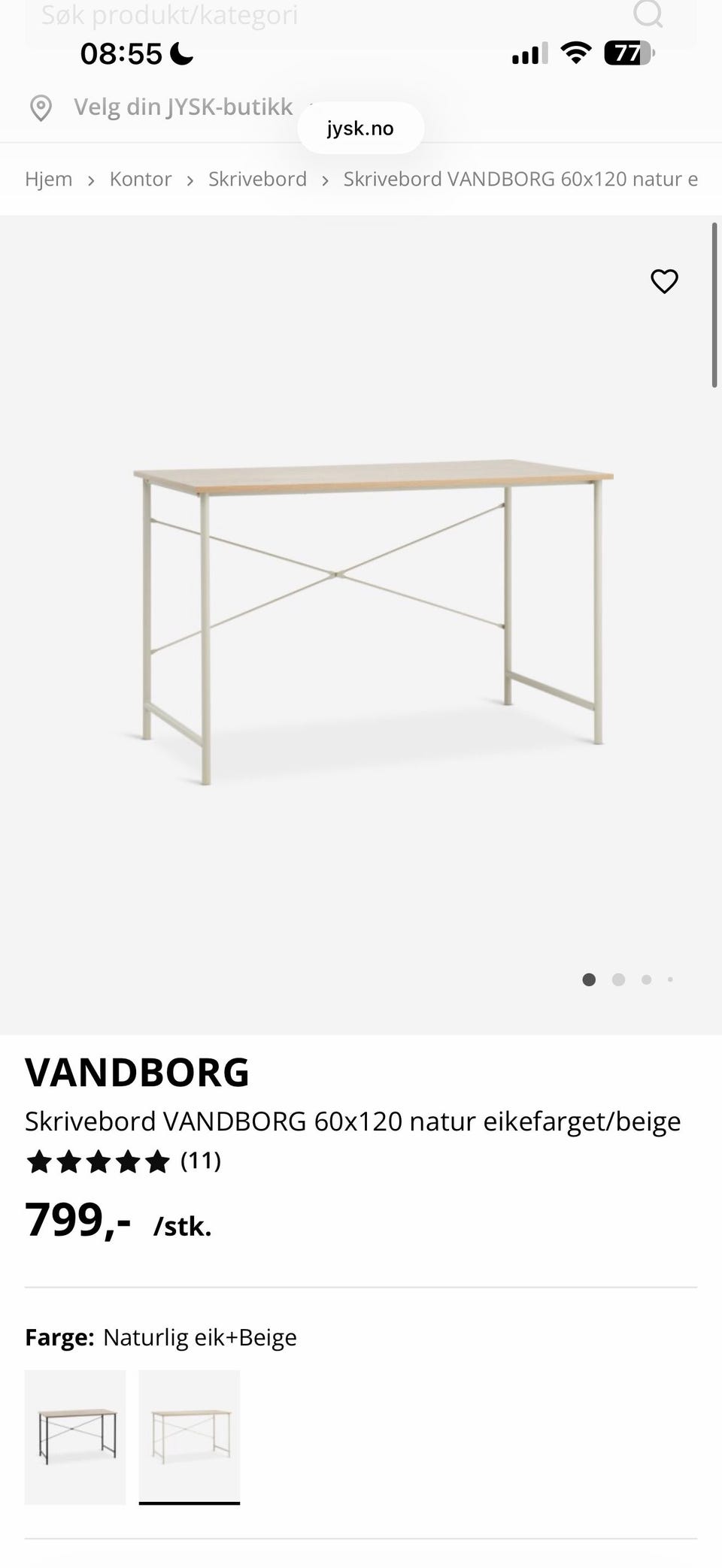The width and height of the screenshot is (722, 1568).
Task: Add desk to favorites via heart icon
Action: click(664, 282)
